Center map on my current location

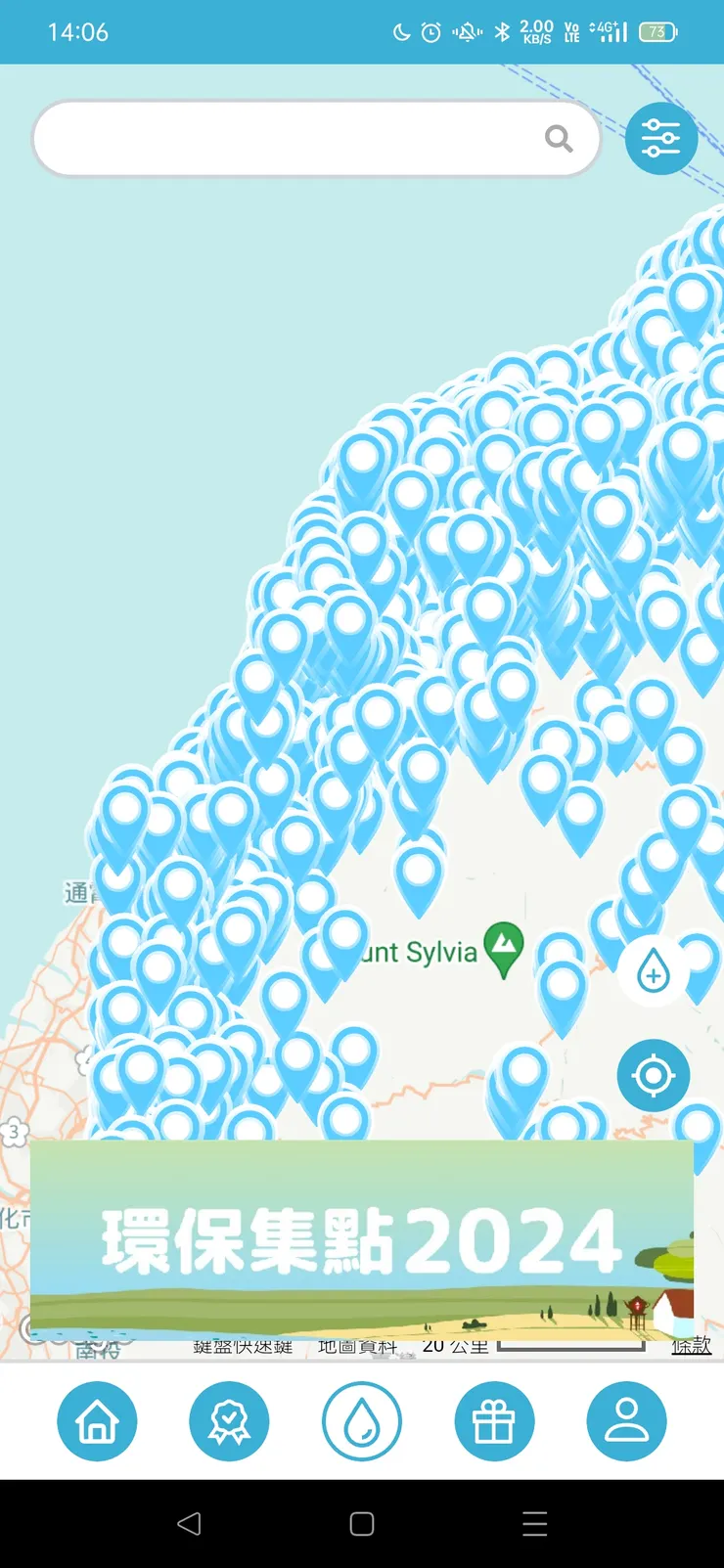pyautogui.click(x=654, y=1076)
